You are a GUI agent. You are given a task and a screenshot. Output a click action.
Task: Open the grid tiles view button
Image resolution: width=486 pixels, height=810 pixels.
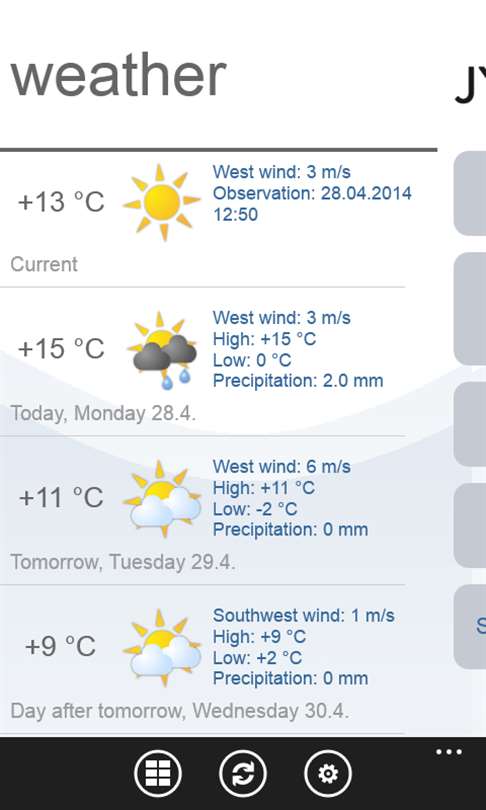point(158,773)
